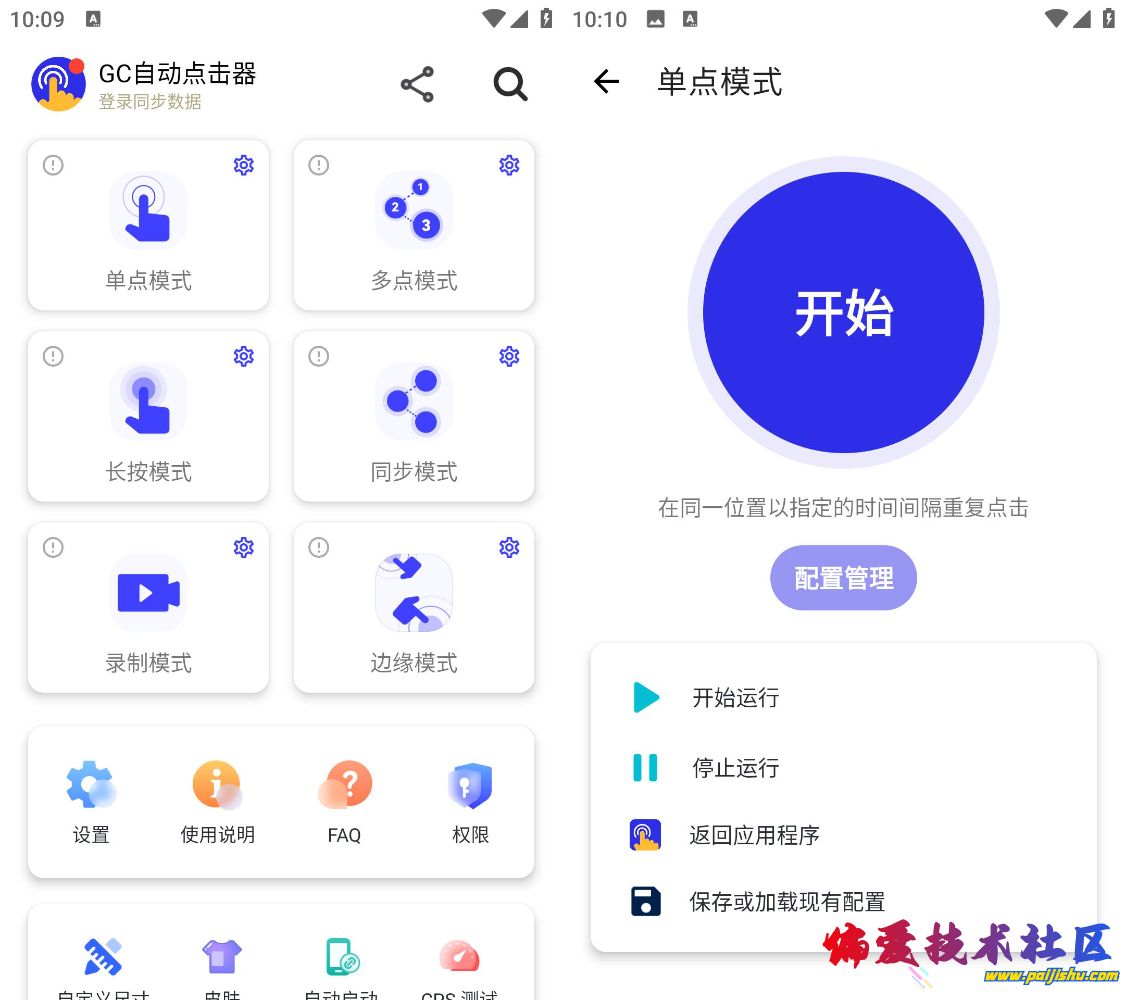Open gear settings on 录制模式 card

coord(243,547)
